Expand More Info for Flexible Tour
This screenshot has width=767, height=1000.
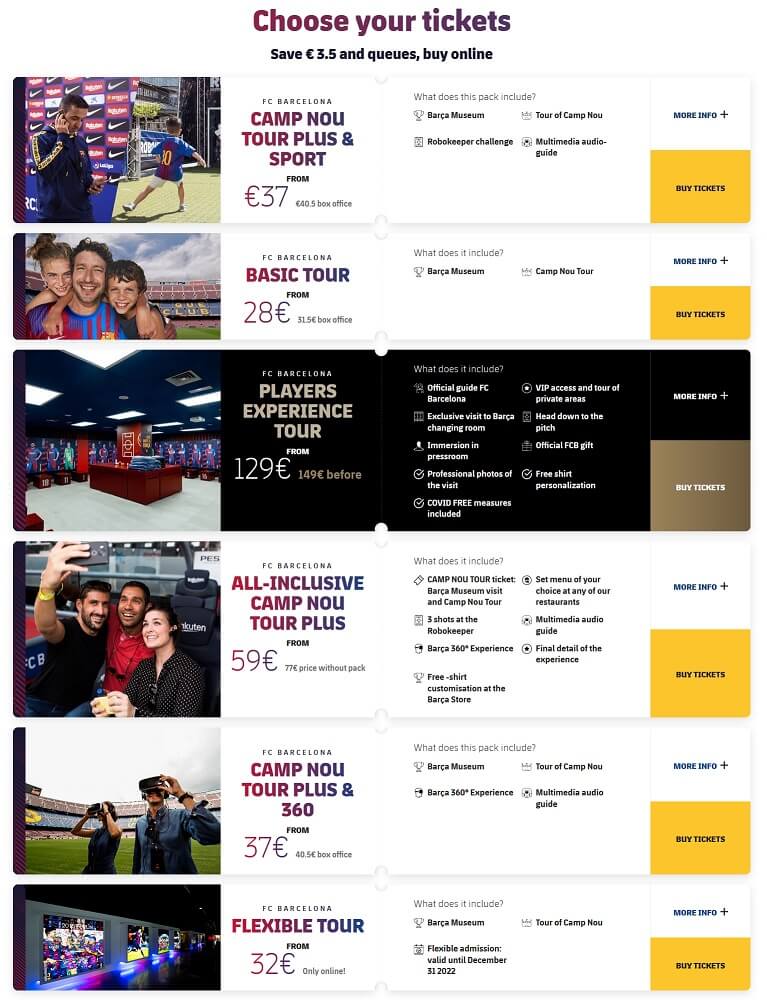[x=700, y=912]
